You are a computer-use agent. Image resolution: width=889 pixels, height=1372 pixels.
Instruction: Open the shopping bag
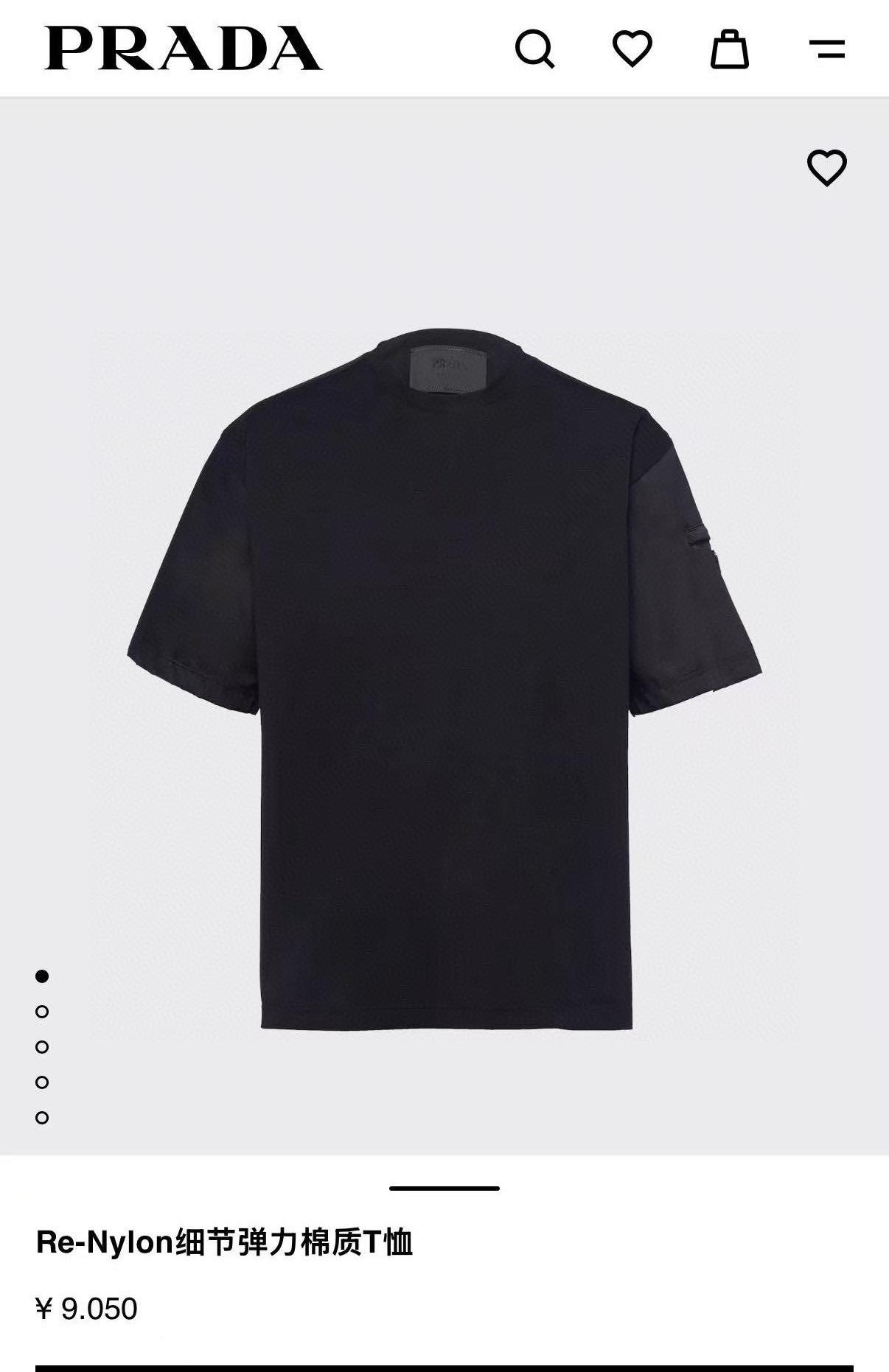730,49
